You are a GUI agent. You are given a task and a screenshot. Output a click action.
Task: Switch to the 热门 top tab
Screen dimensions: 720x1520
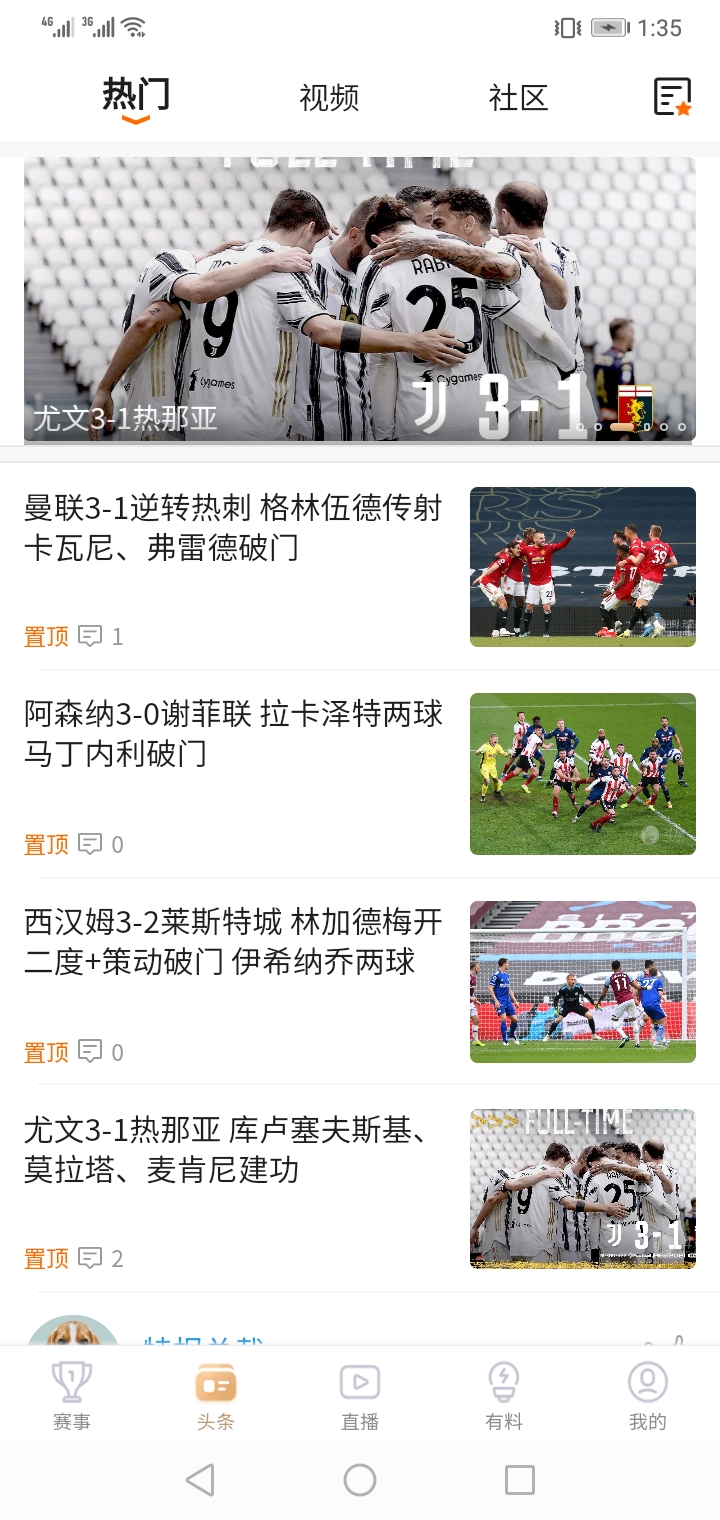(x=136, y=97)
